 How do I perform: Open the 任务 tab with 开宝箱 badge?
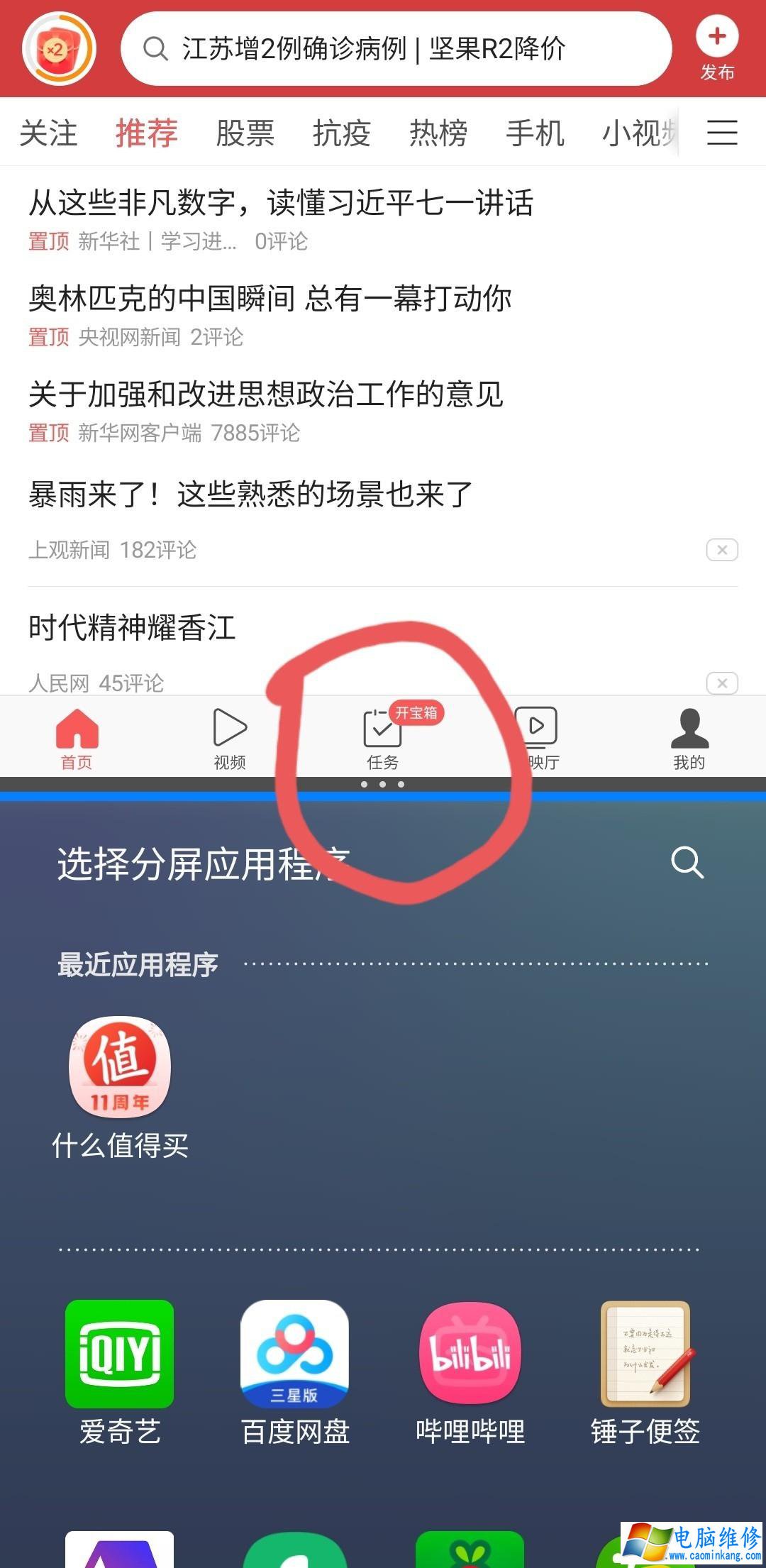pos(383,738)
